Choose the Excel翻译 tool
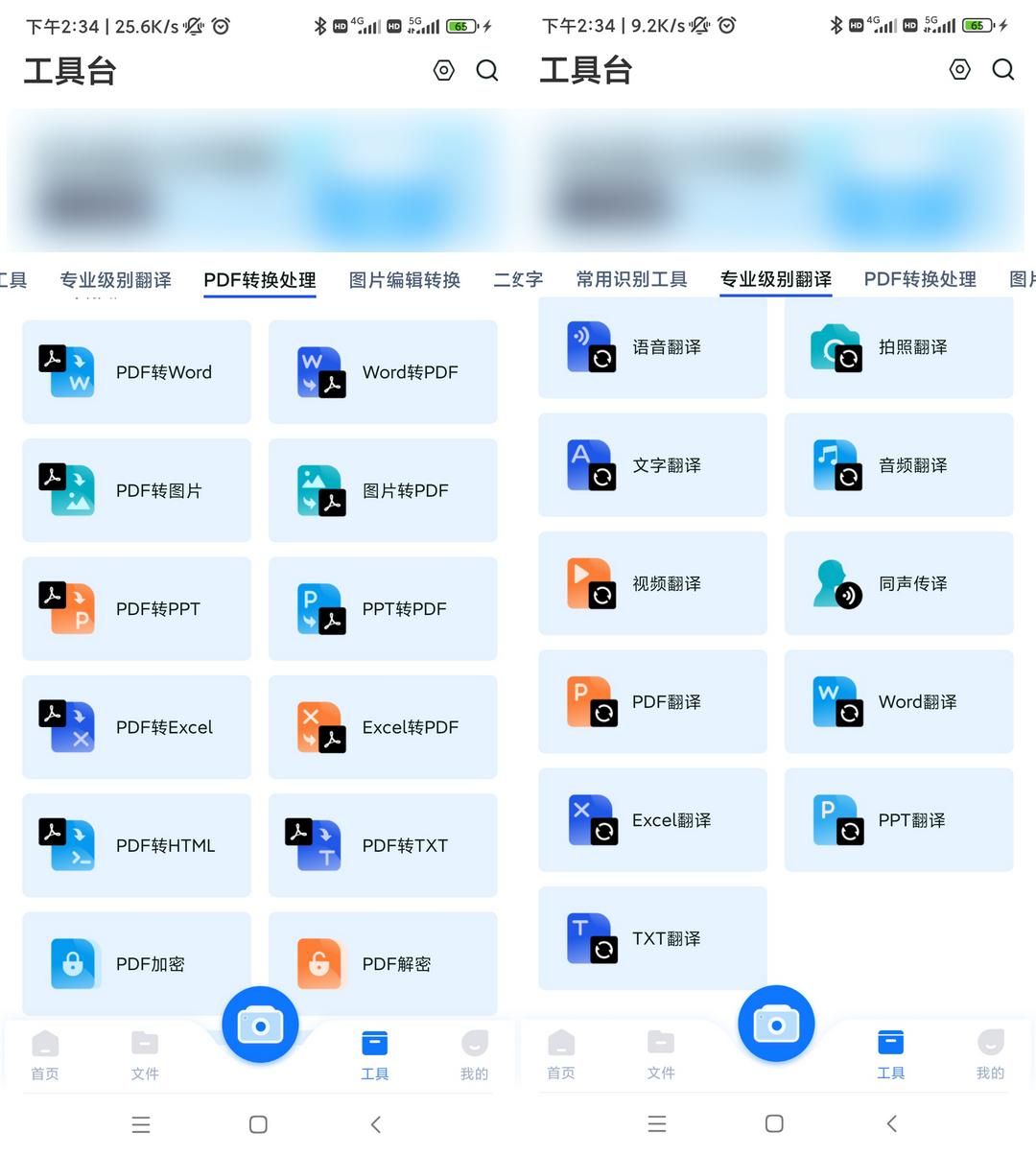Viewport: 1036px width, 1156px height. (652, 820)
